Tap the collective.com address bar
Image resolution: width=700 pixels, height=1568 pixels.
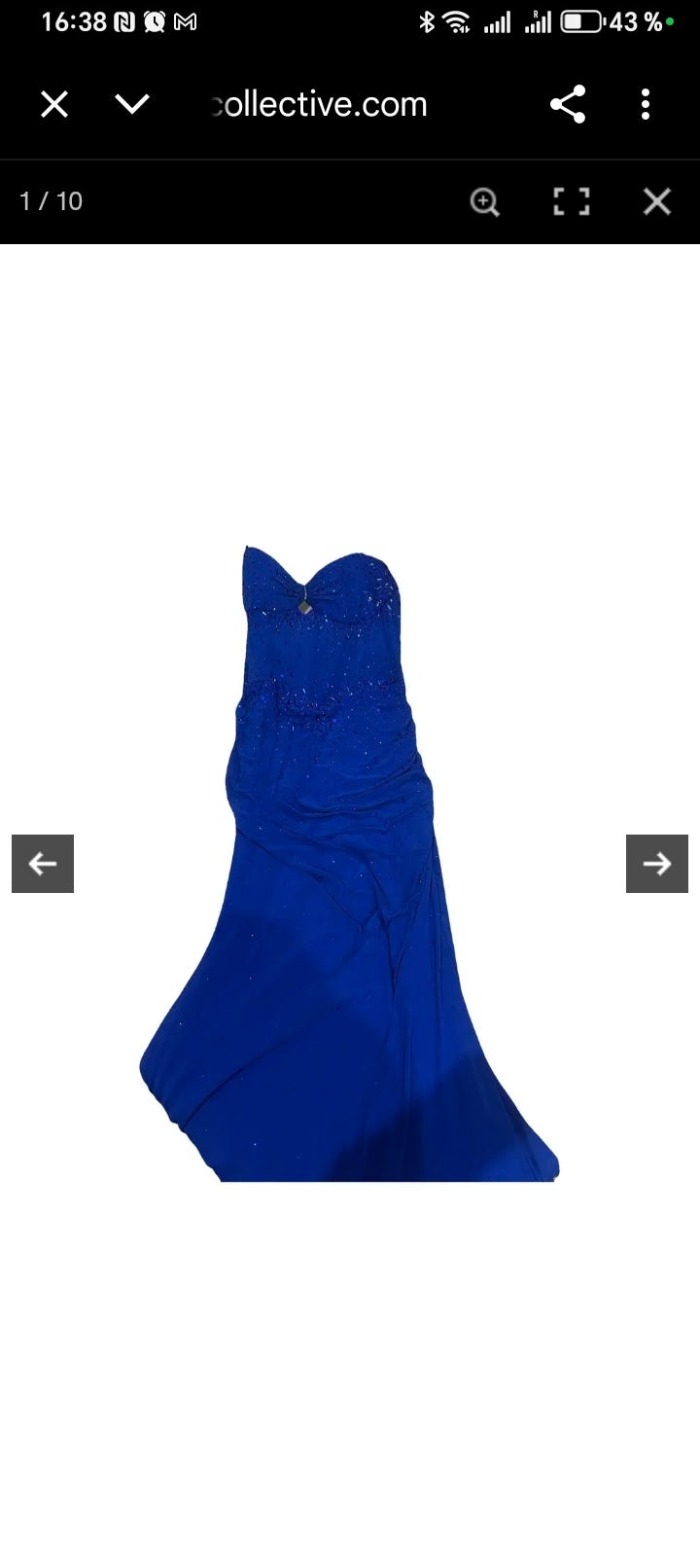coord(321,104)
